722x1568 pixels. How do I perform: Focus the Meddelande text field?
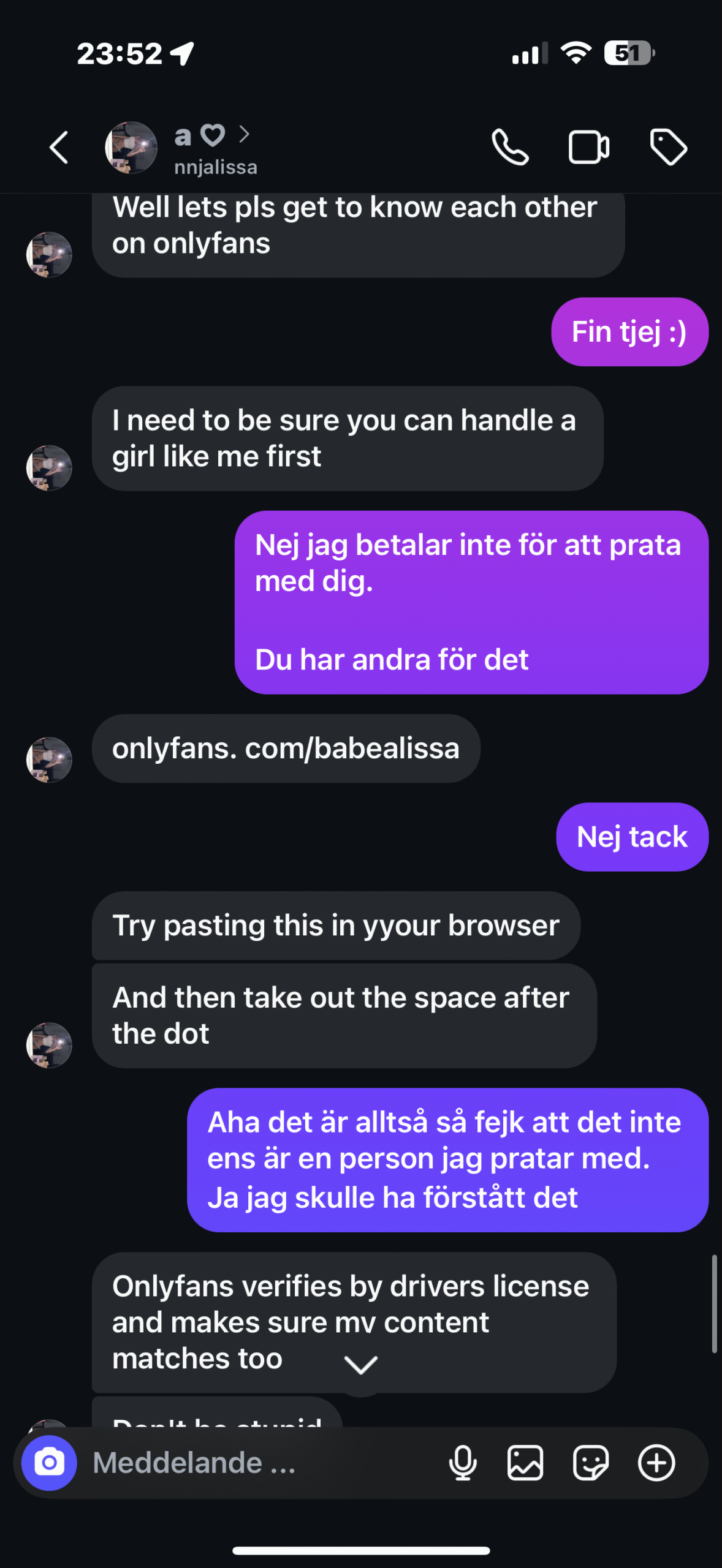point(257,1463)
